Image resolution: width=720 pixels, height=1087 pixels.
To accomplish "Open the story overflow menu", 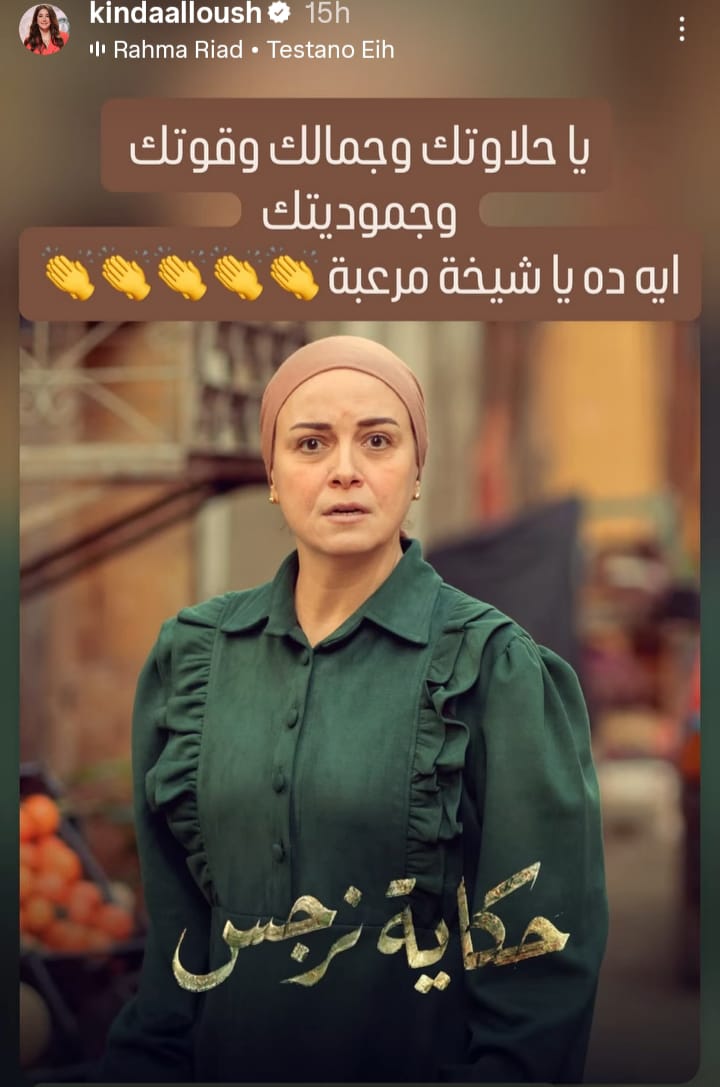I will pyautogui.click(x=682, y=29).
